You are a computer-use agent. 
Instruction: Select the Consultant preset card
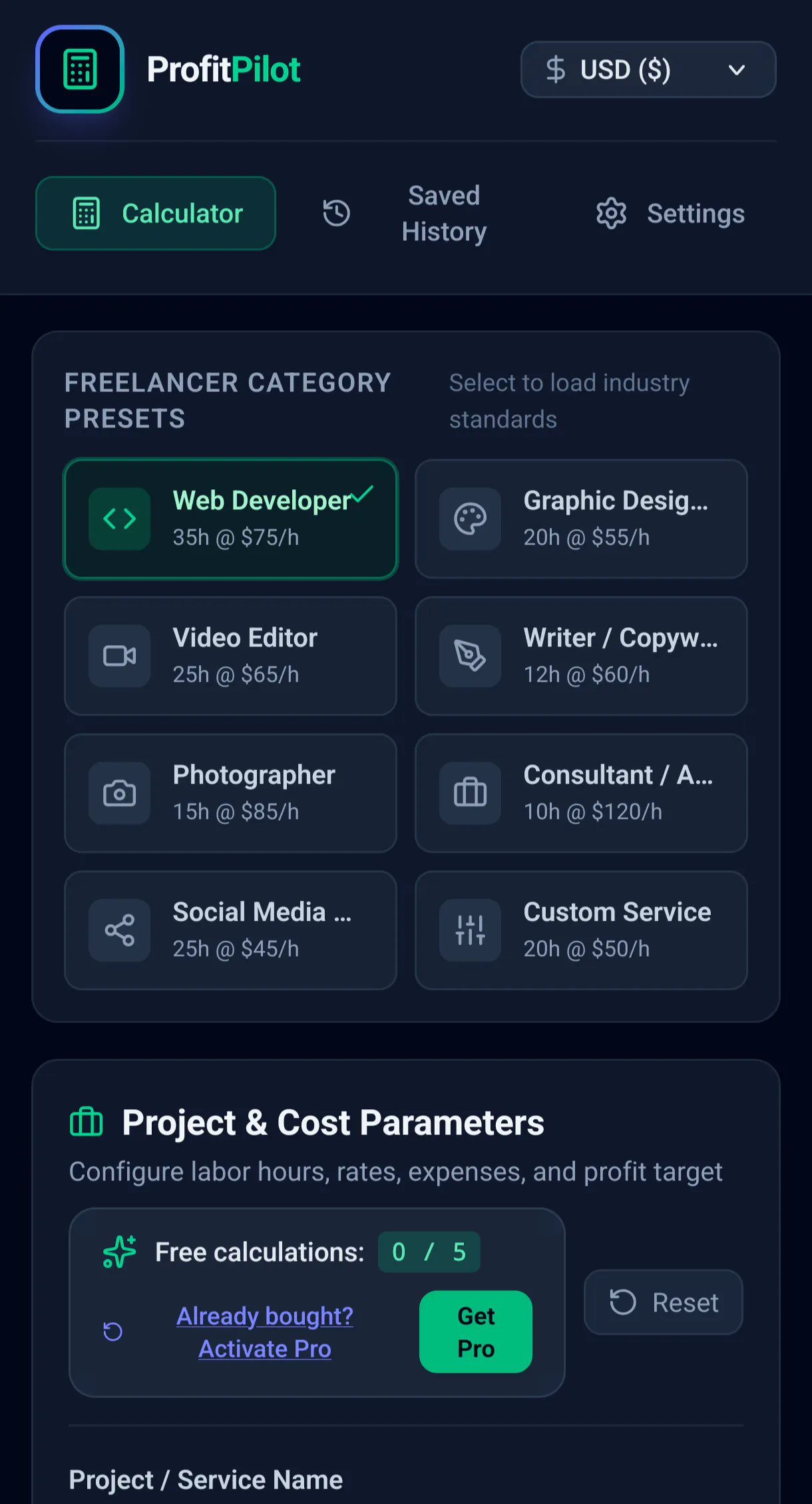point(581,793)
